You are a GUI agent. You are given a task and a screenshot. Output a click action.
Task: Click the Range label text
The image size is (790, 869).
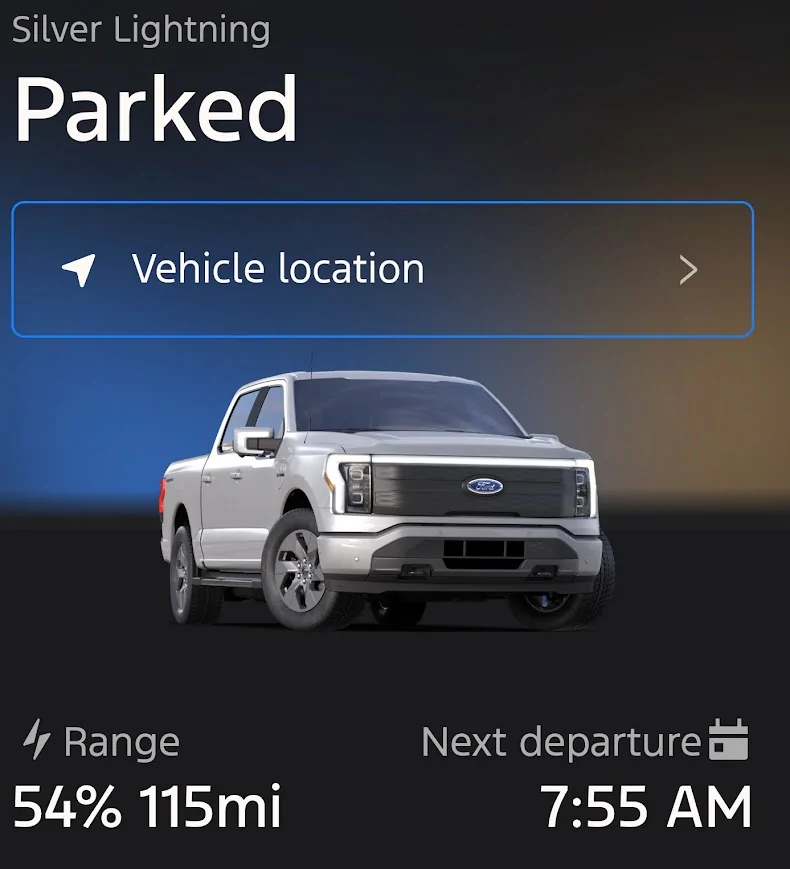coord(119,741)
